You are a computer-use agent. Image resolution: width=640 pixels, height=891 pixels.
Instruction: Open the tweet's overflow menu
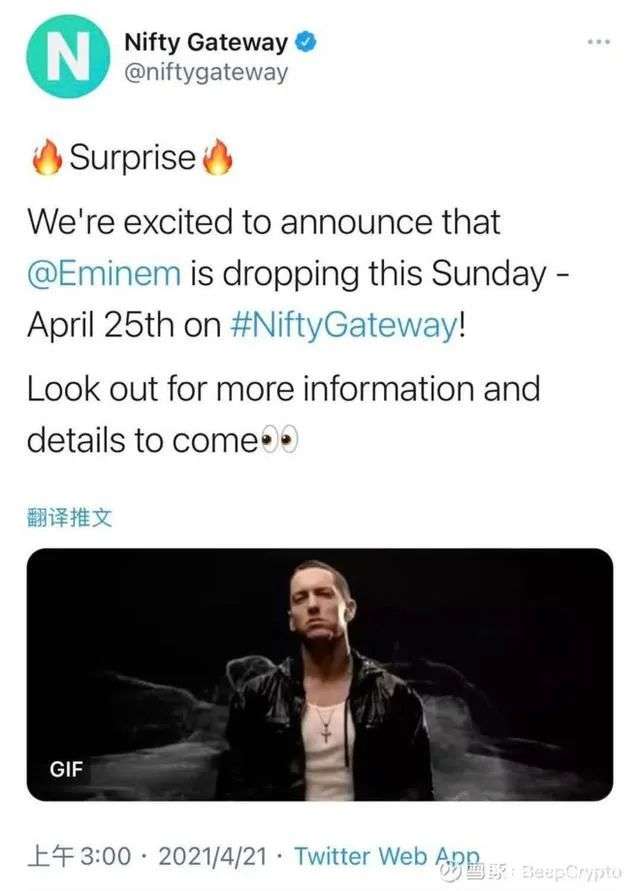tap(597, 43)
